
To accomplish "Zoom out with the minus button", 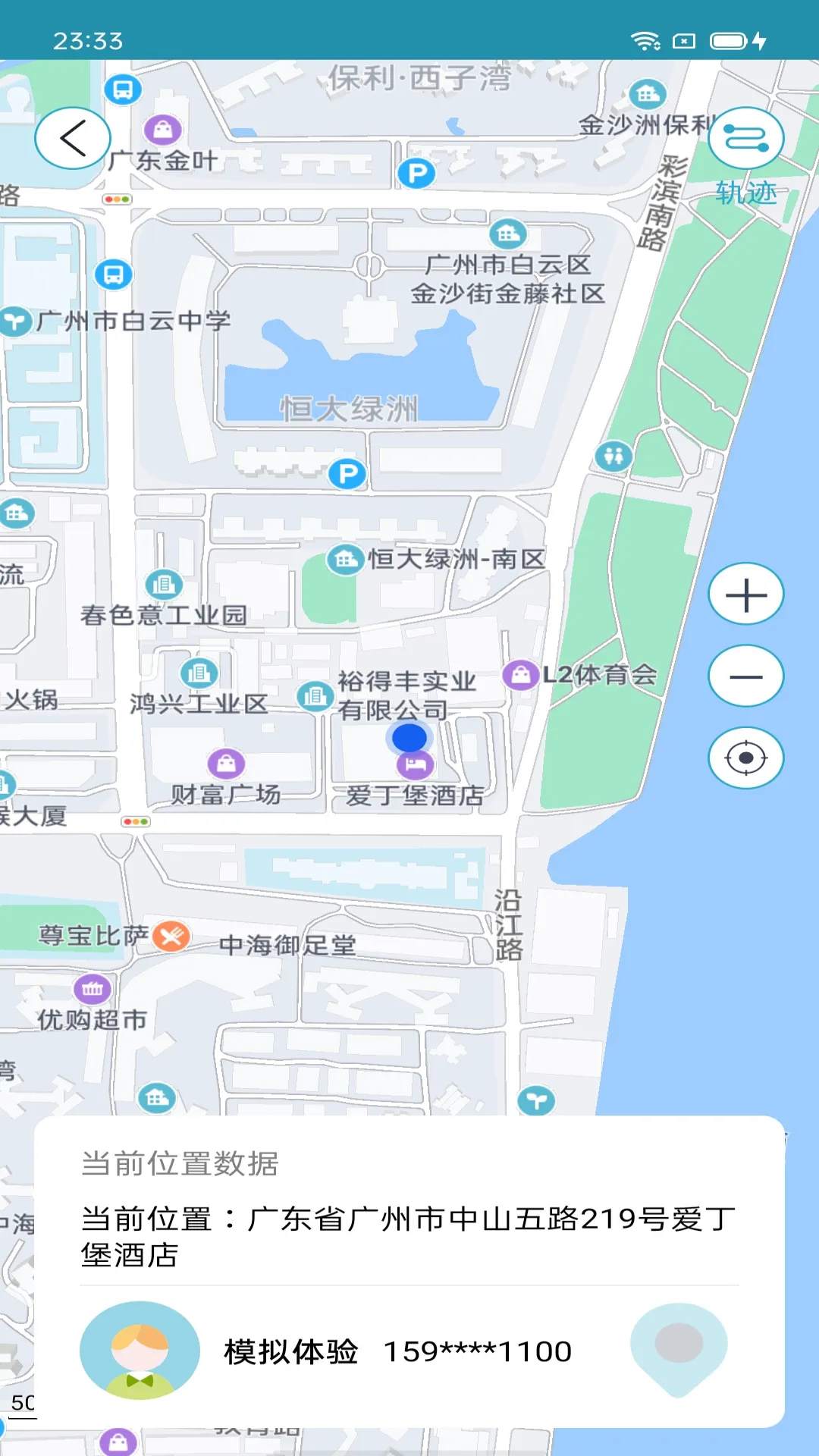I will click(745, 675).
